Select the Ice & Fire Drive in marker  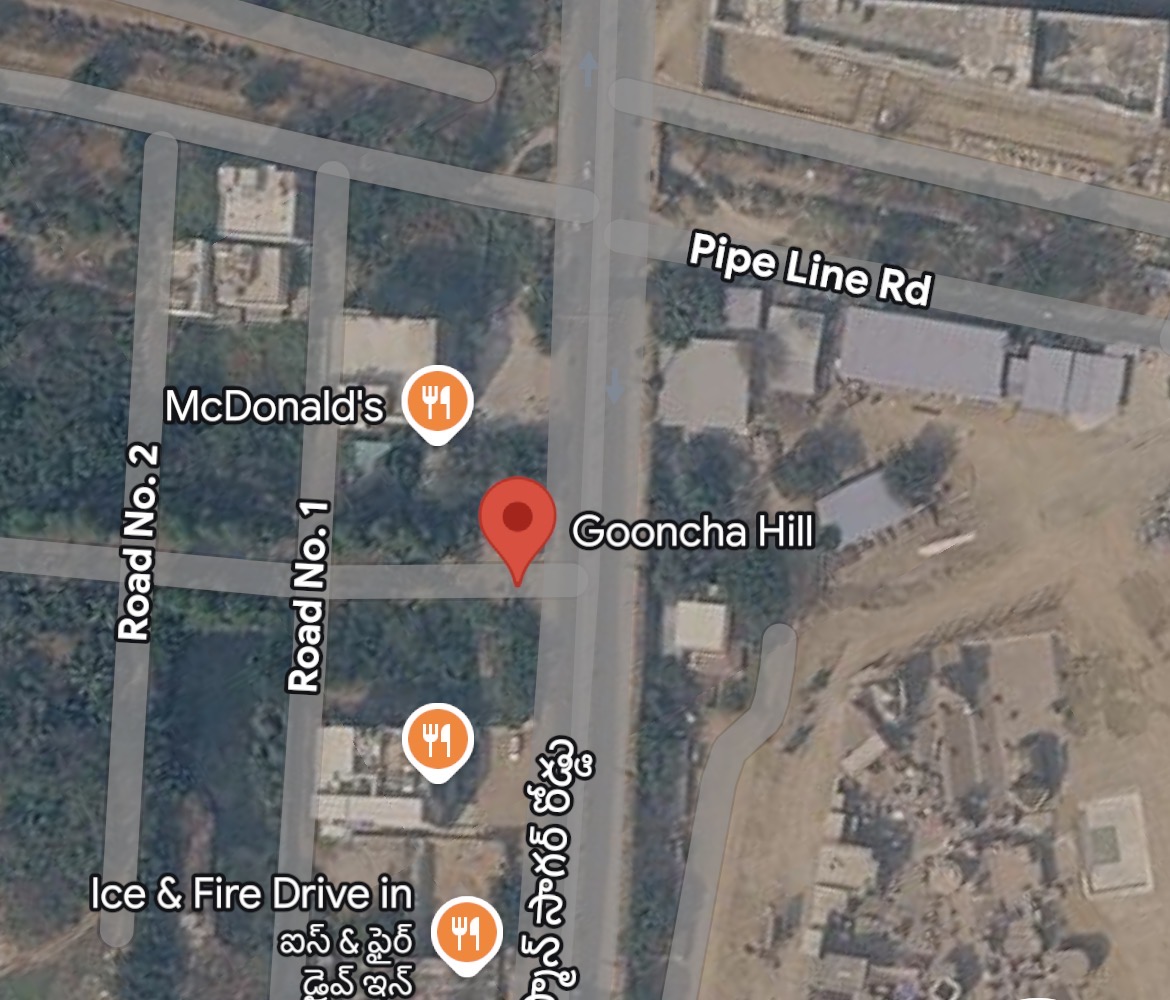pyautogui.click(x=465, y=934)
